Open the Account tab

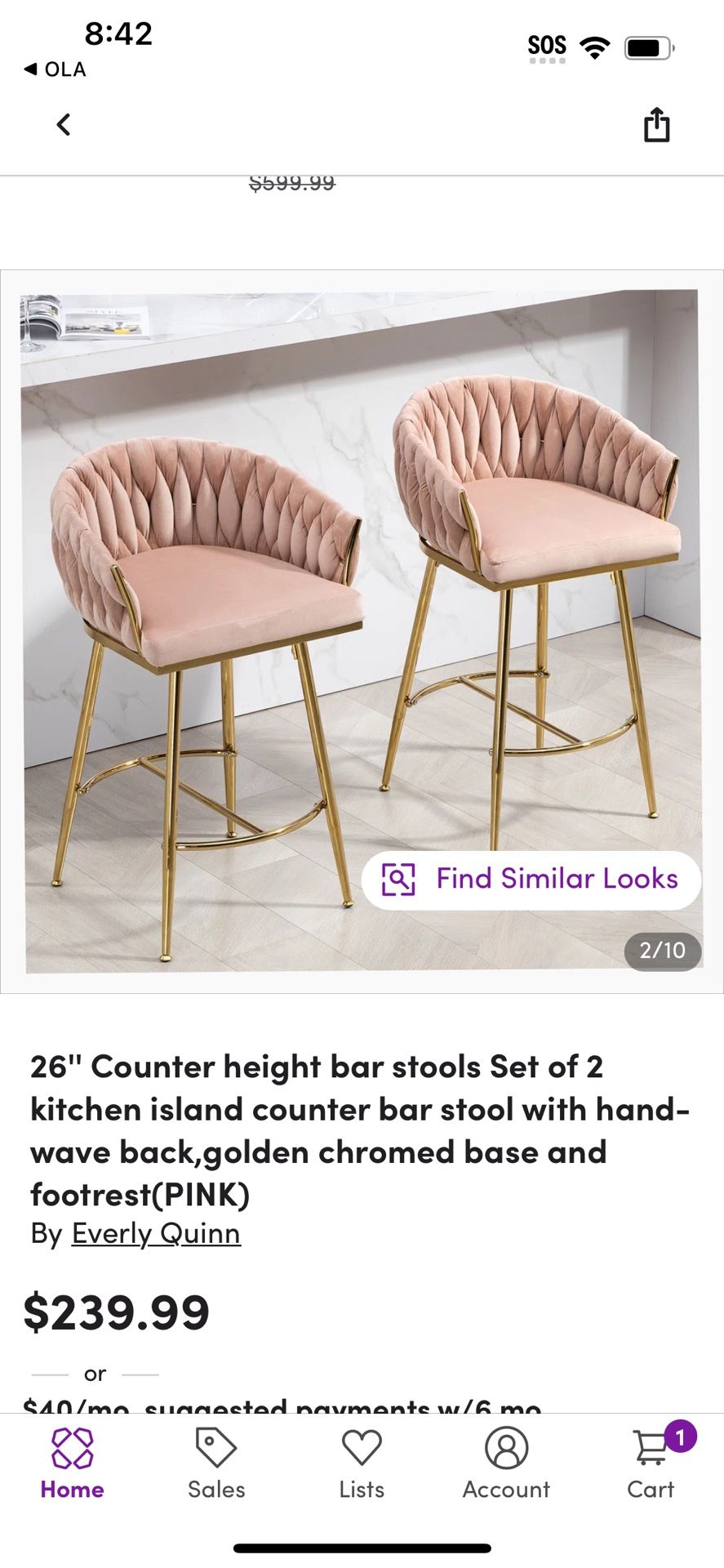pyautogui.click(x=506, y=1463)
